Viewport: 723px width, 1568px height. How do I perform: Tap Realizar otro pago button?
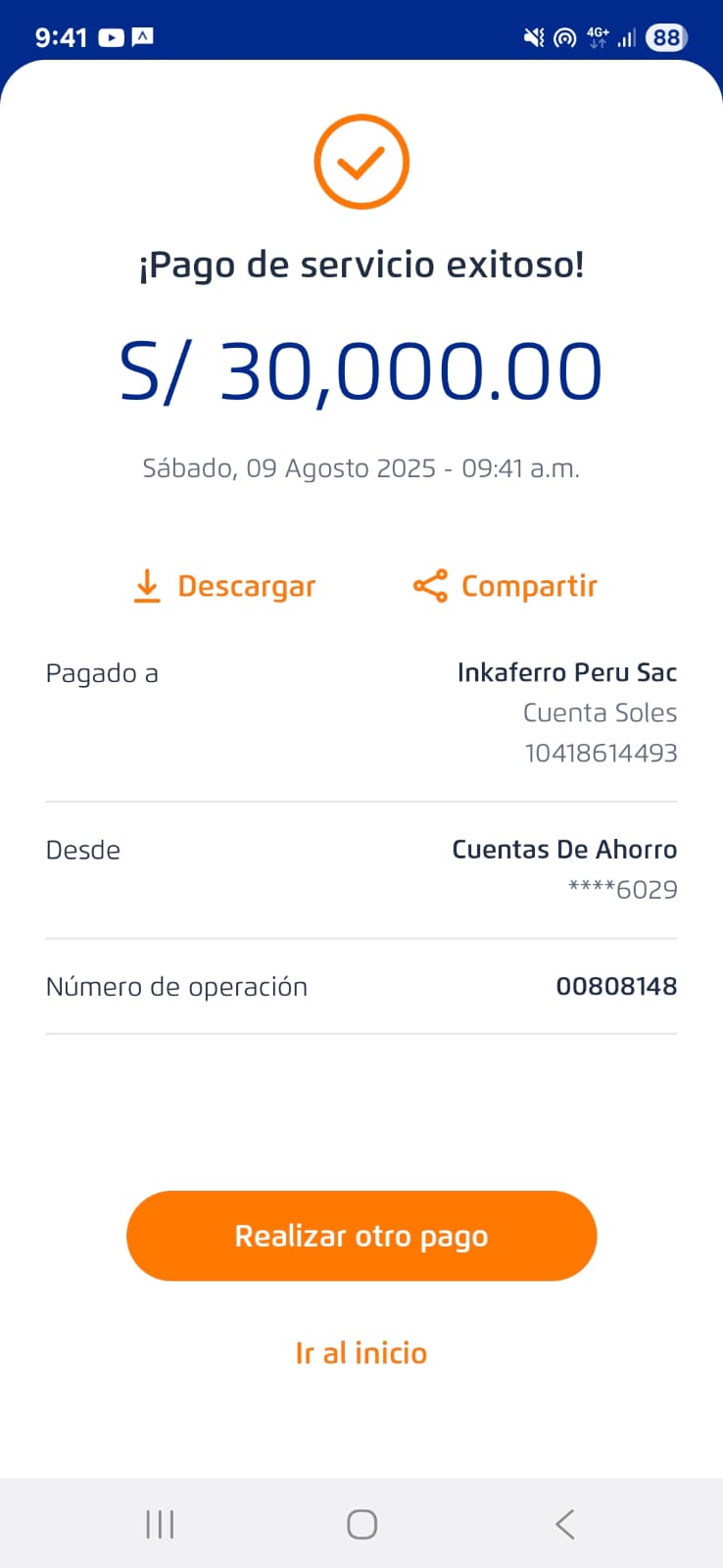tap(361, 1236)
